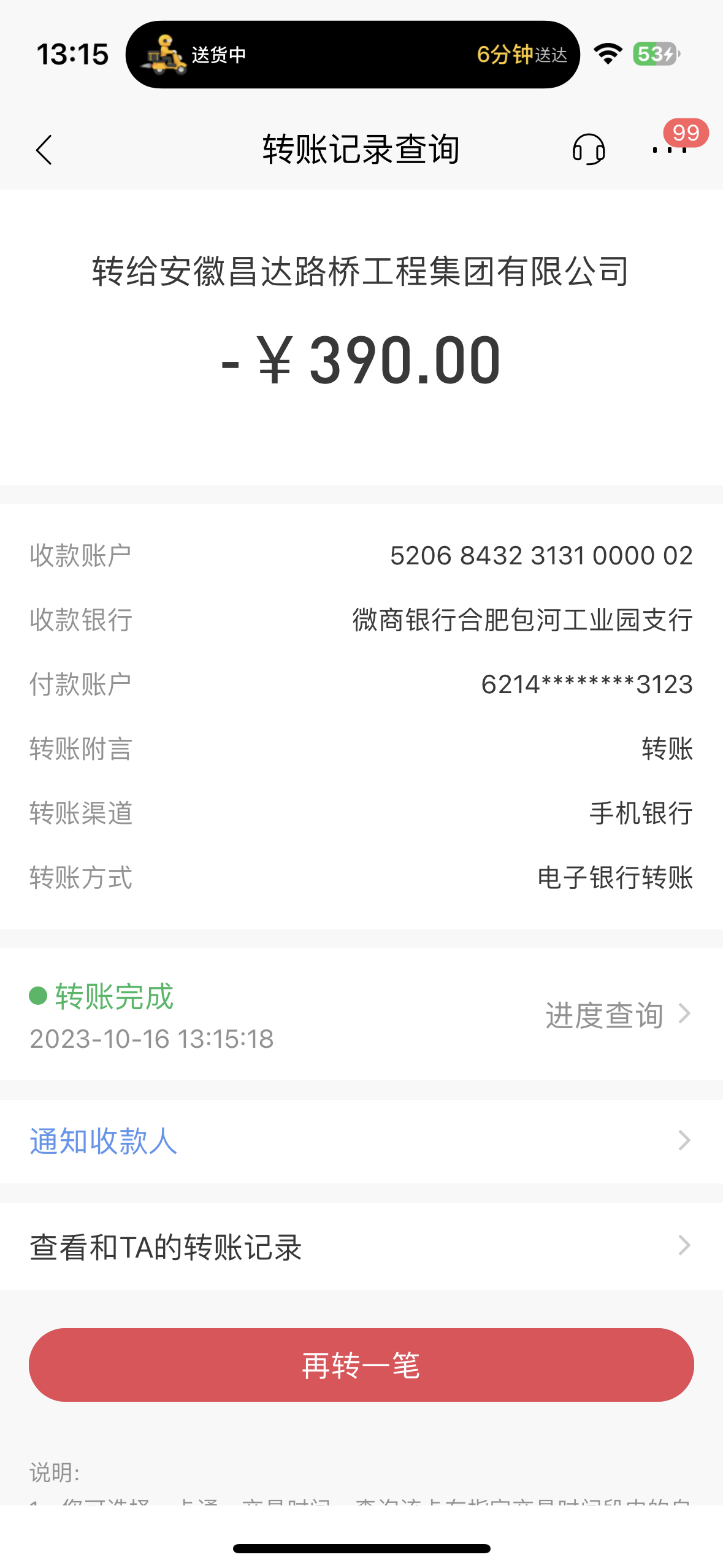The width and height of the screenshot is (723, 1568).
Task: View 查看和TA的转账记录 row
Action: pyautogui.click(x=361, y=1247)
